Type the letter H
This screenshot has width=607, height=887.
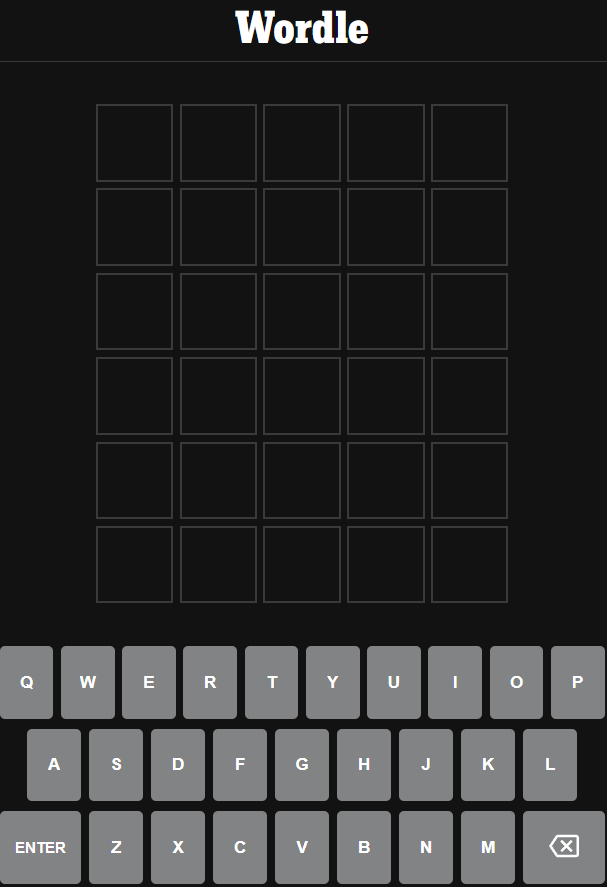click(364, 764)
